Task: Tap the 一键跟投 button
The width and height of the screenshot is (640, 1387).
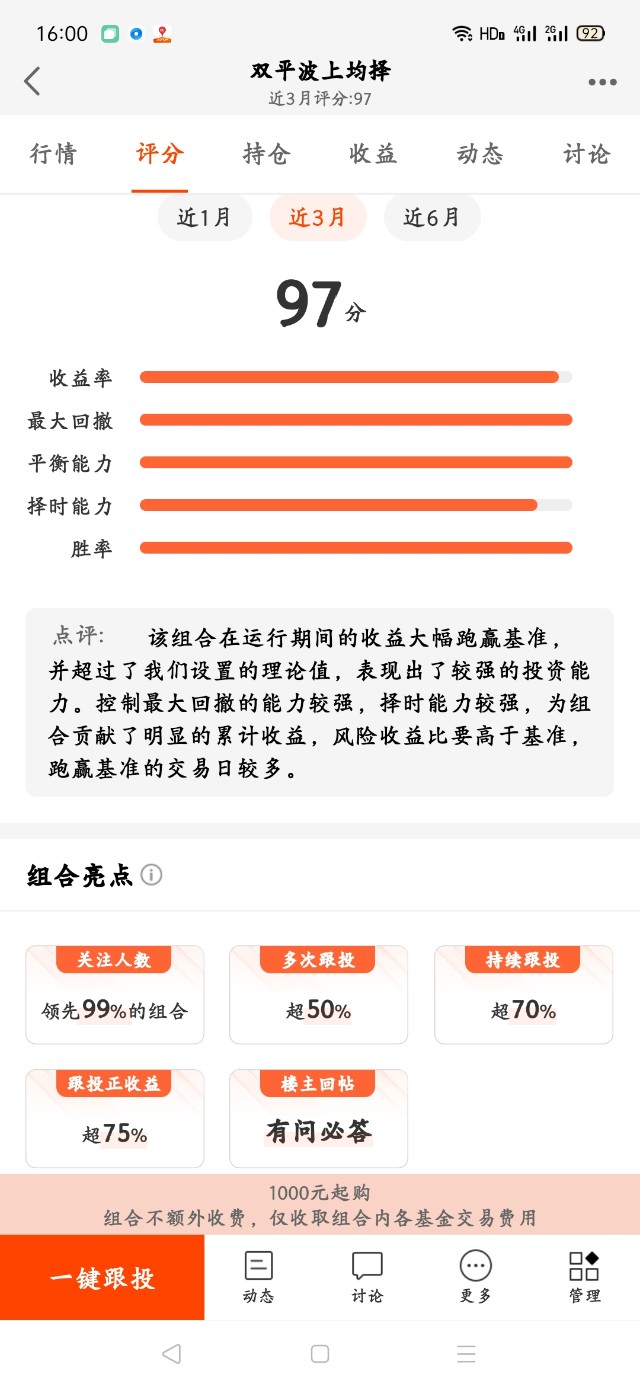Action: click(102, 1277)
